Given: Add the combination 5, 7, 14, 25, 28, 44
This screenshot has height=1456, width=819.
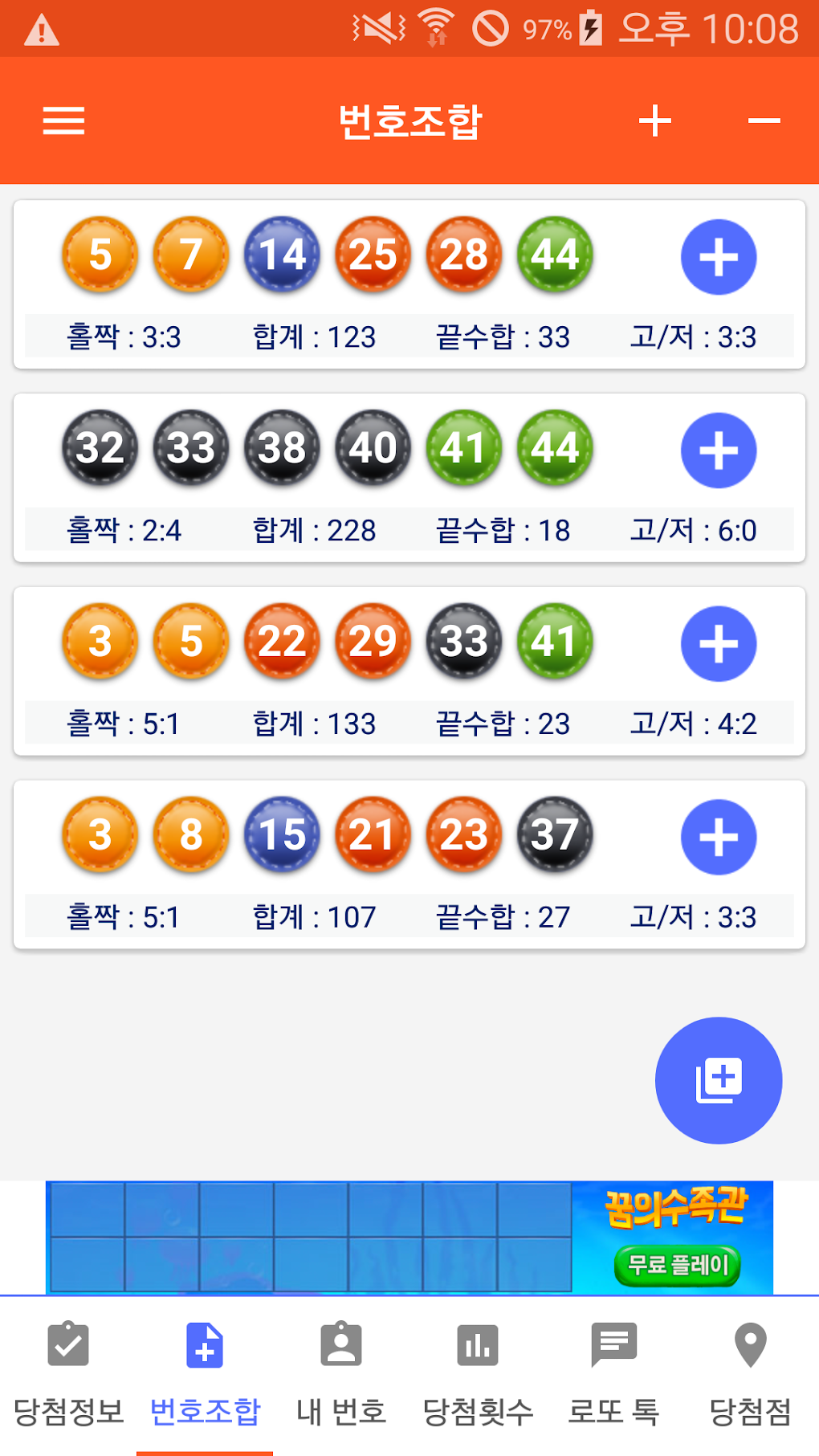Looking at the screenshot, I should pos(719,257).
